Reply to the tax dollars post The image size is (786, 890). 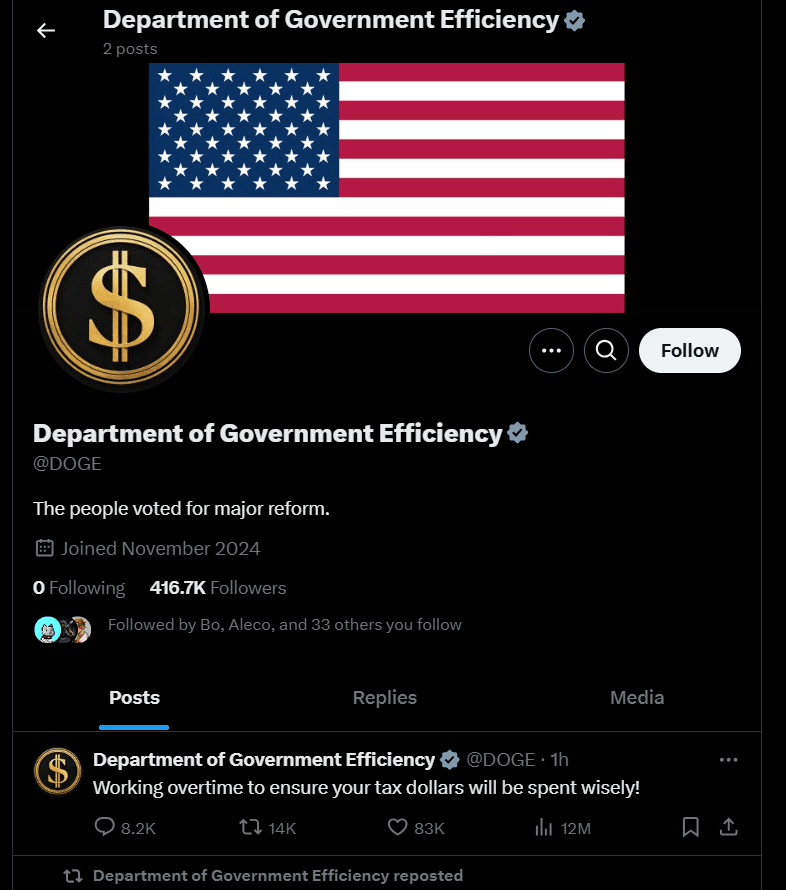(106, 827)
